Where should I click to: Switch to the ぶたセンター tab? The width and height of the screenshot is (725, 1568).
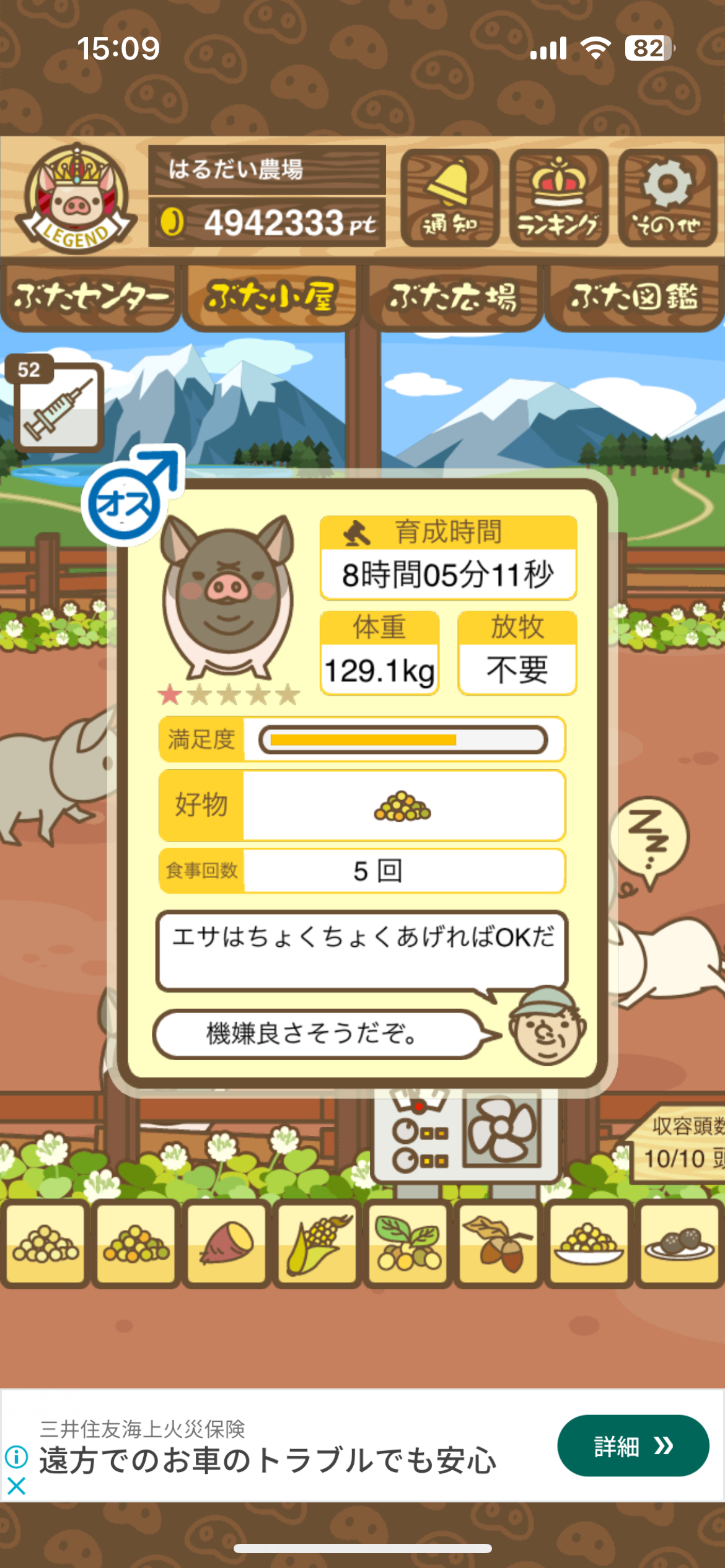(90, 298)
